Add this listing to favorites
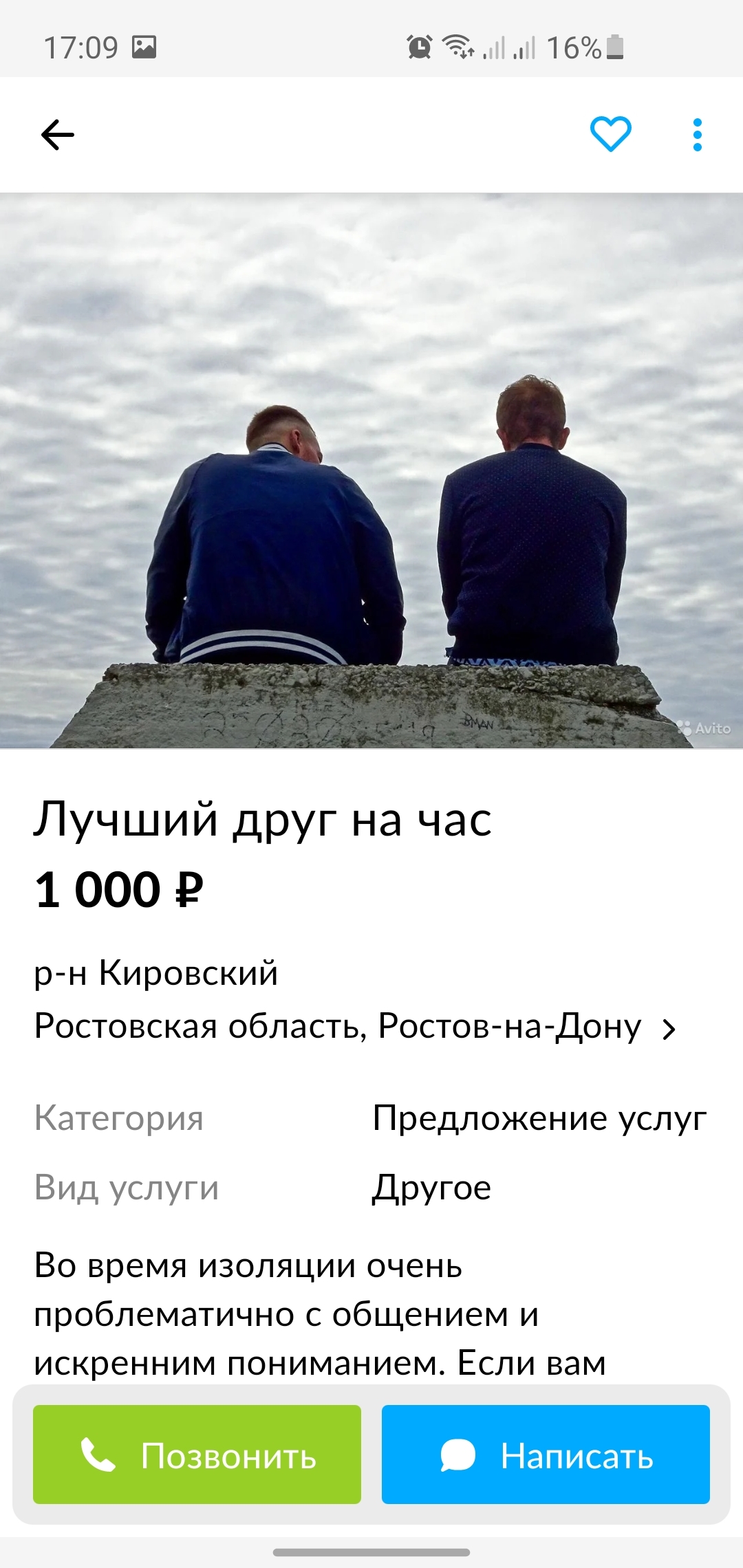This screenshot has width=743, height=1568. (x=610, y=134)
